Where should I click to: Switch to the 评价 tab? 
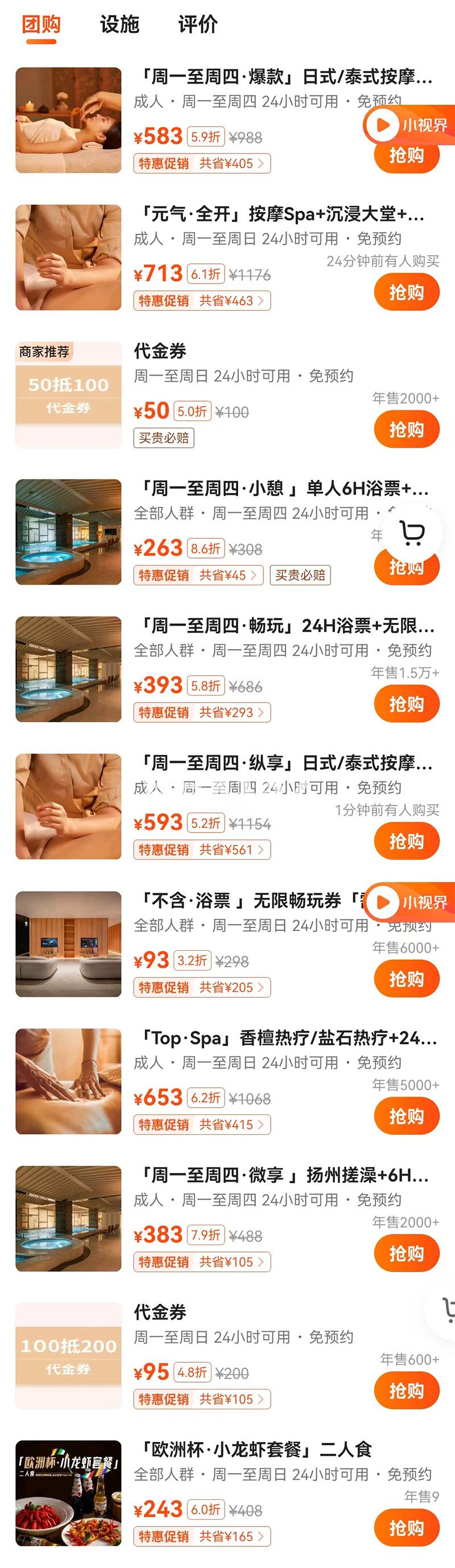pyautogui.click(x=197, y=24)
